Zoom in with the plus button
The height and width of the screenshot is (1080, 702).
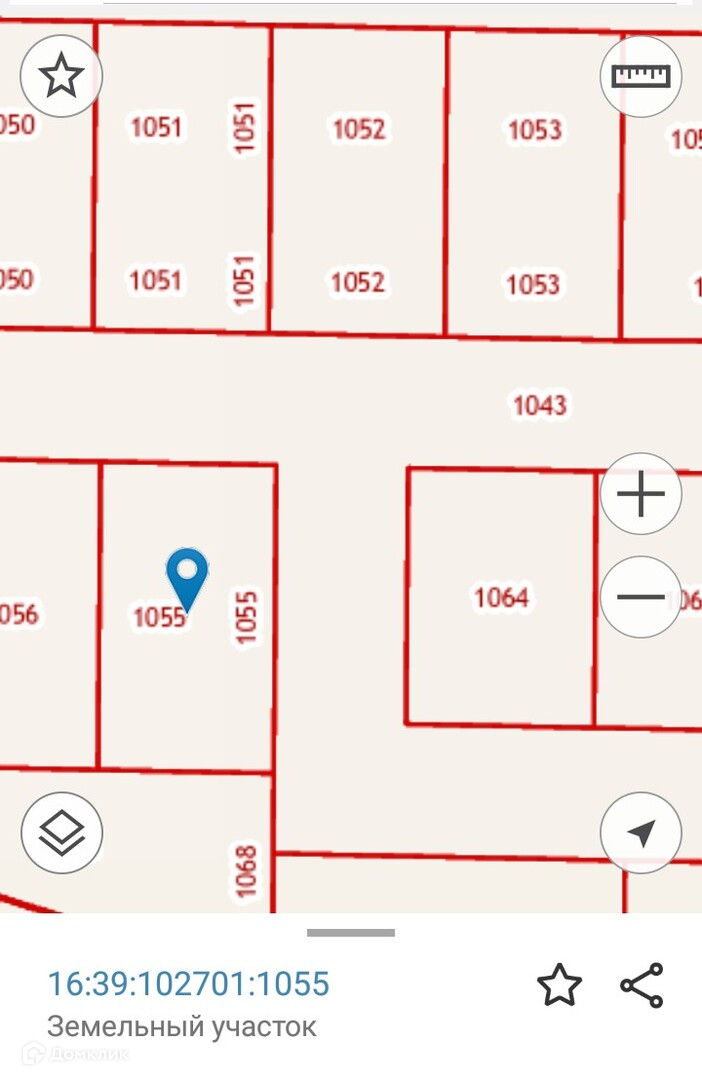(x=641, y=494)
